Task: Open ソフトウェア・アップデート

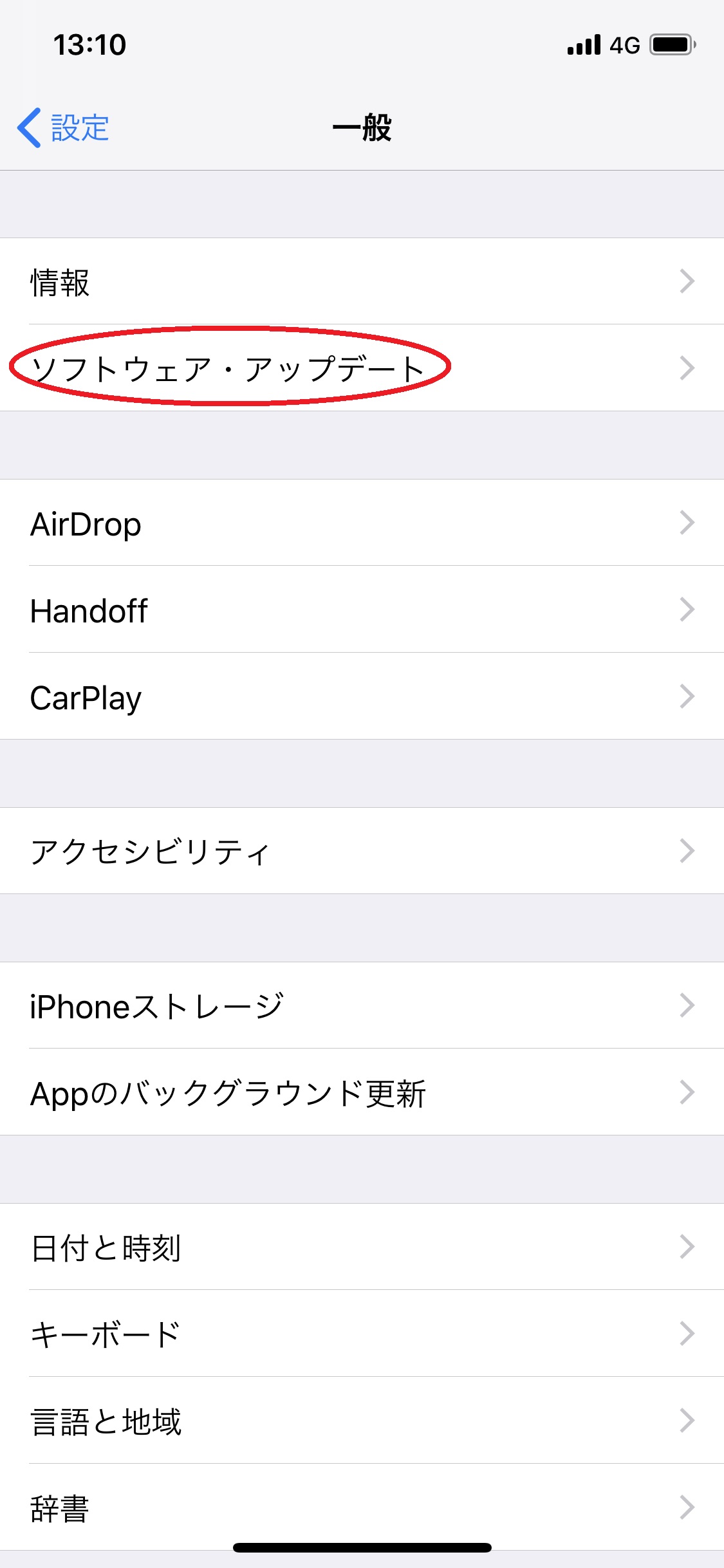Action: (x=362, y=368)
